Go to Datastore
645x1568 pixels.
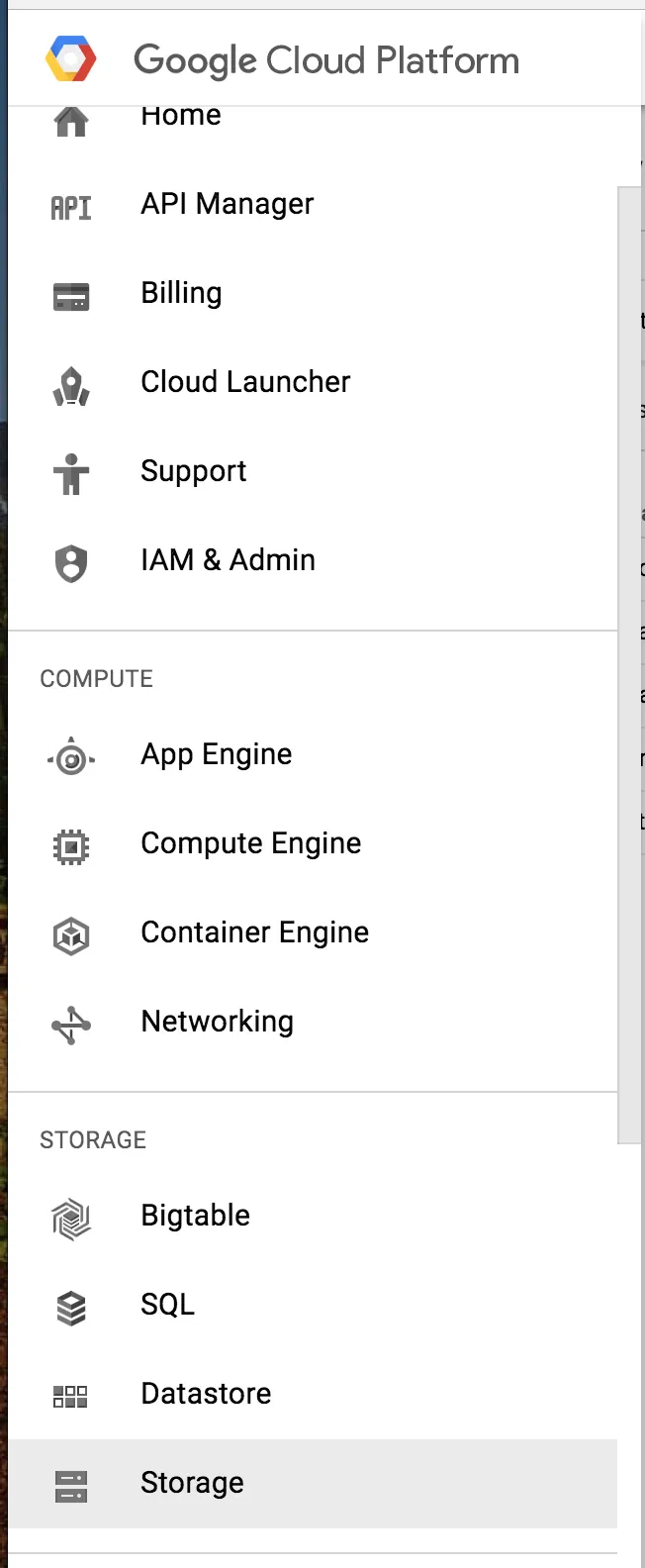click(x=206, y=1394)
